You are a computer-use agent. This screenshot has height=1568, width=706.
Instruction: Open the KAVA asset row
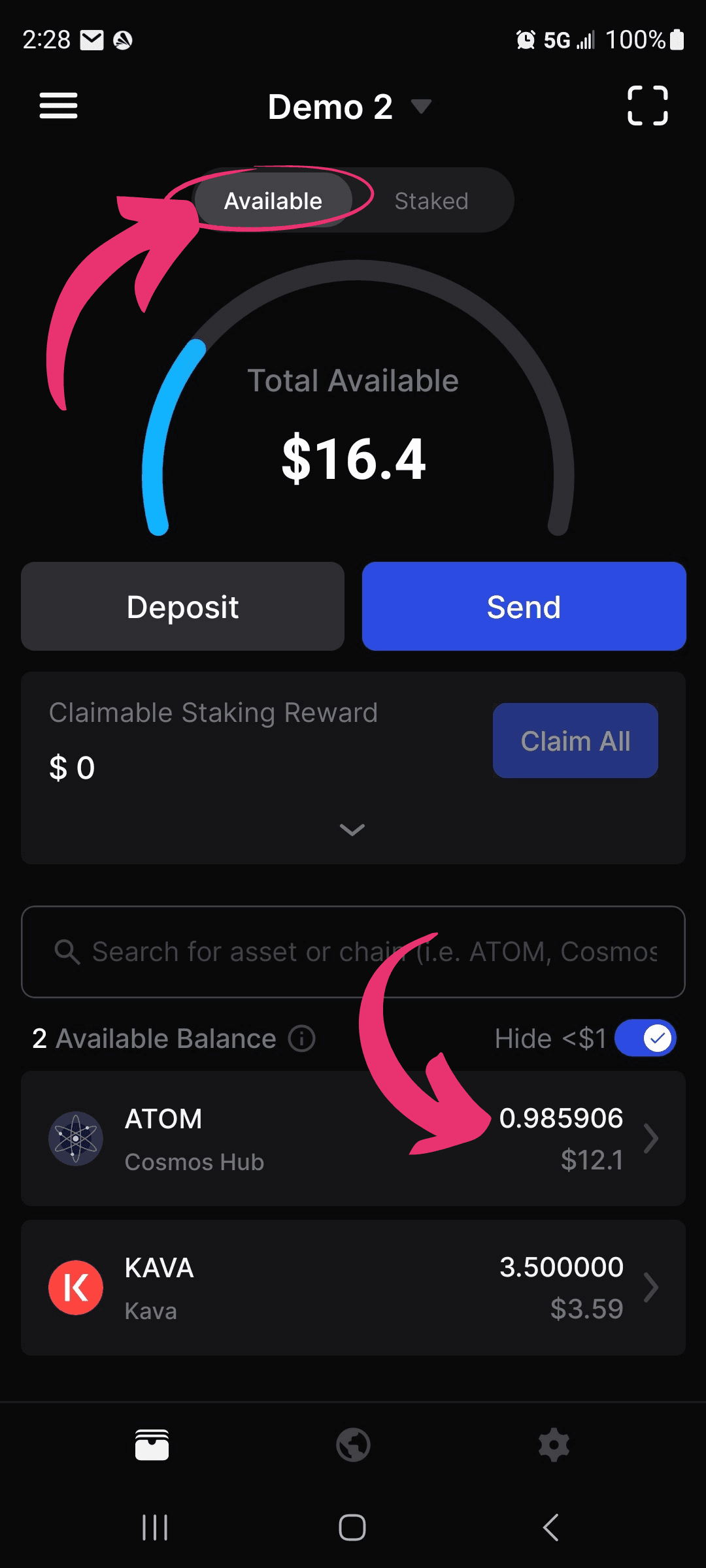(353, 1288)
